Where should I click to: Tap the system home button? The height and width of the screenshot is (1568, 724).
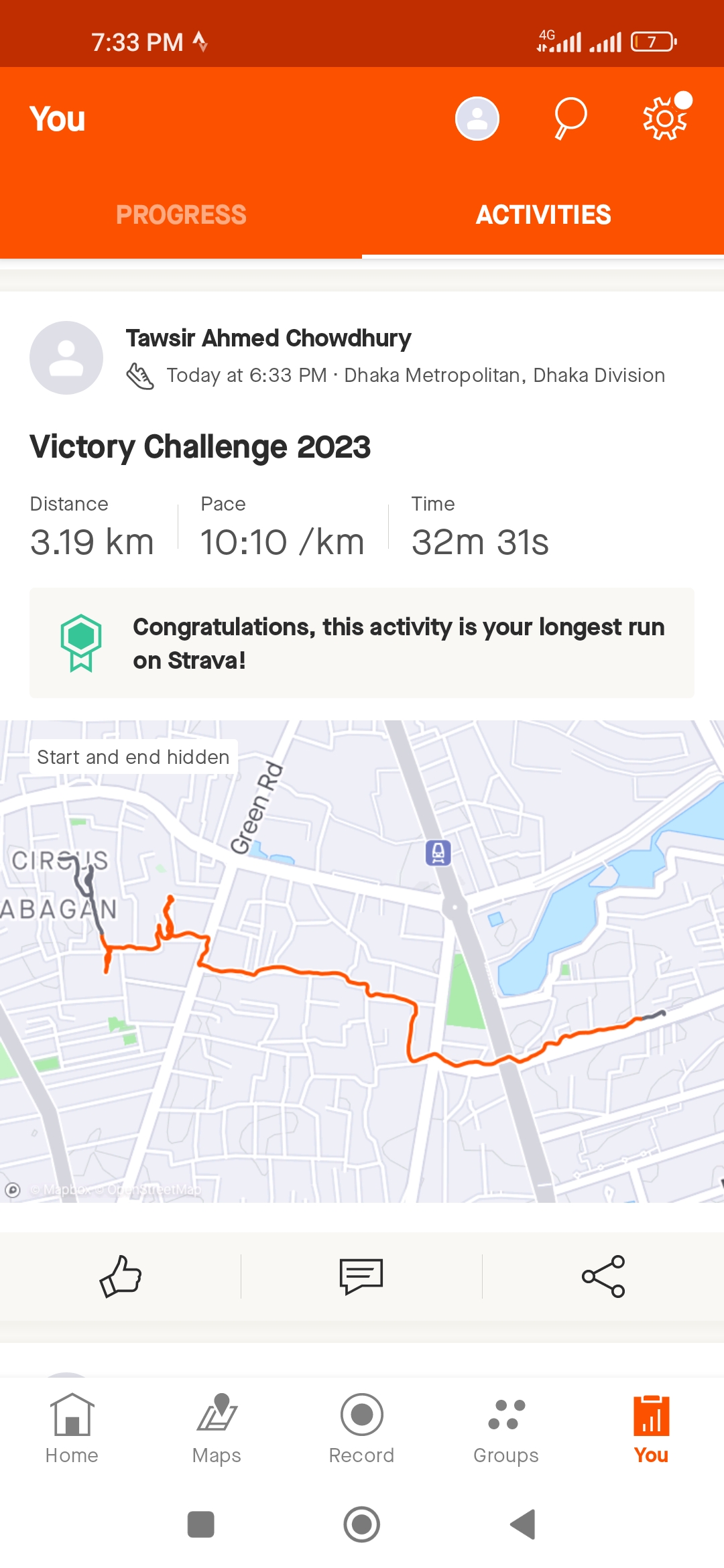[362, 1524]
